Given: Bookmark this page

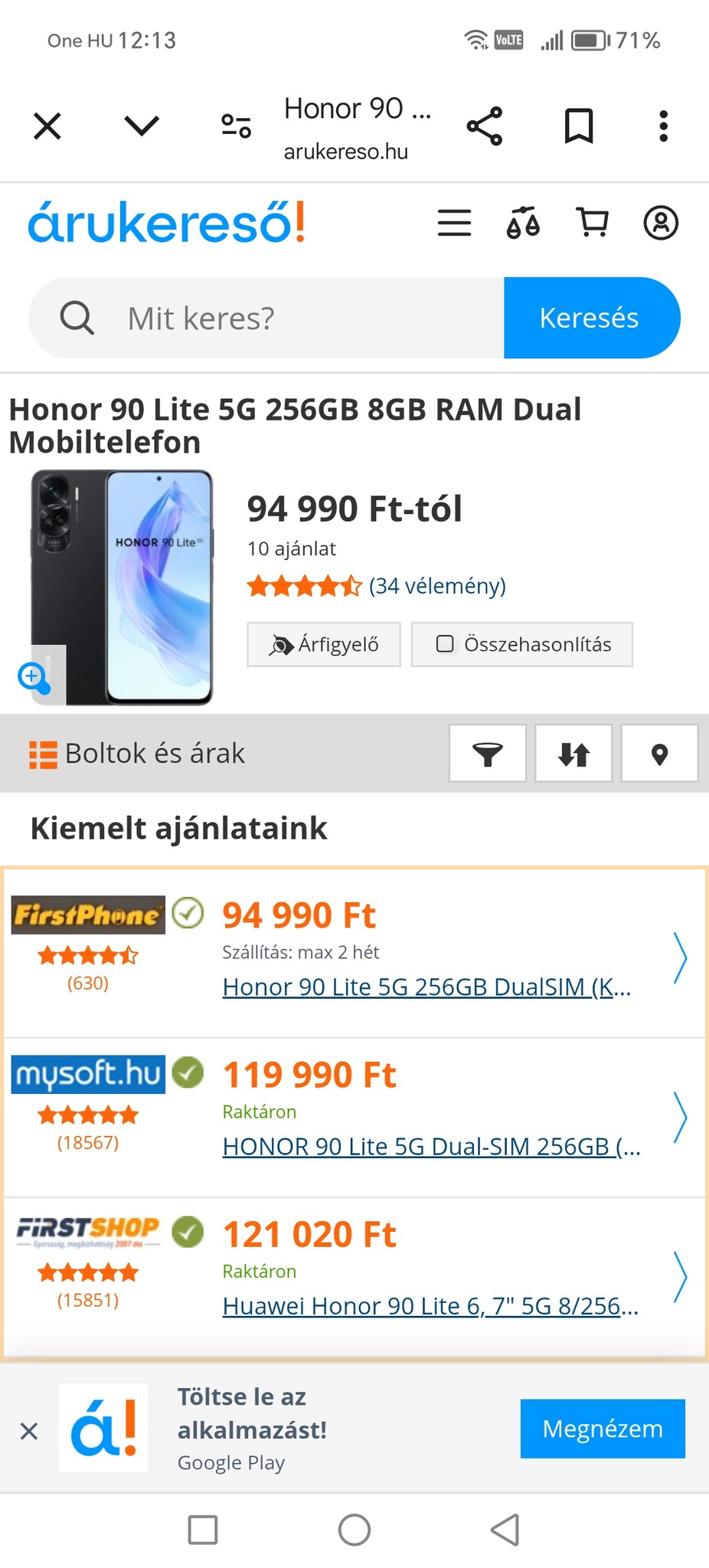Looking at the screenshot, I should pyautogui.click(x=579, y=126).
